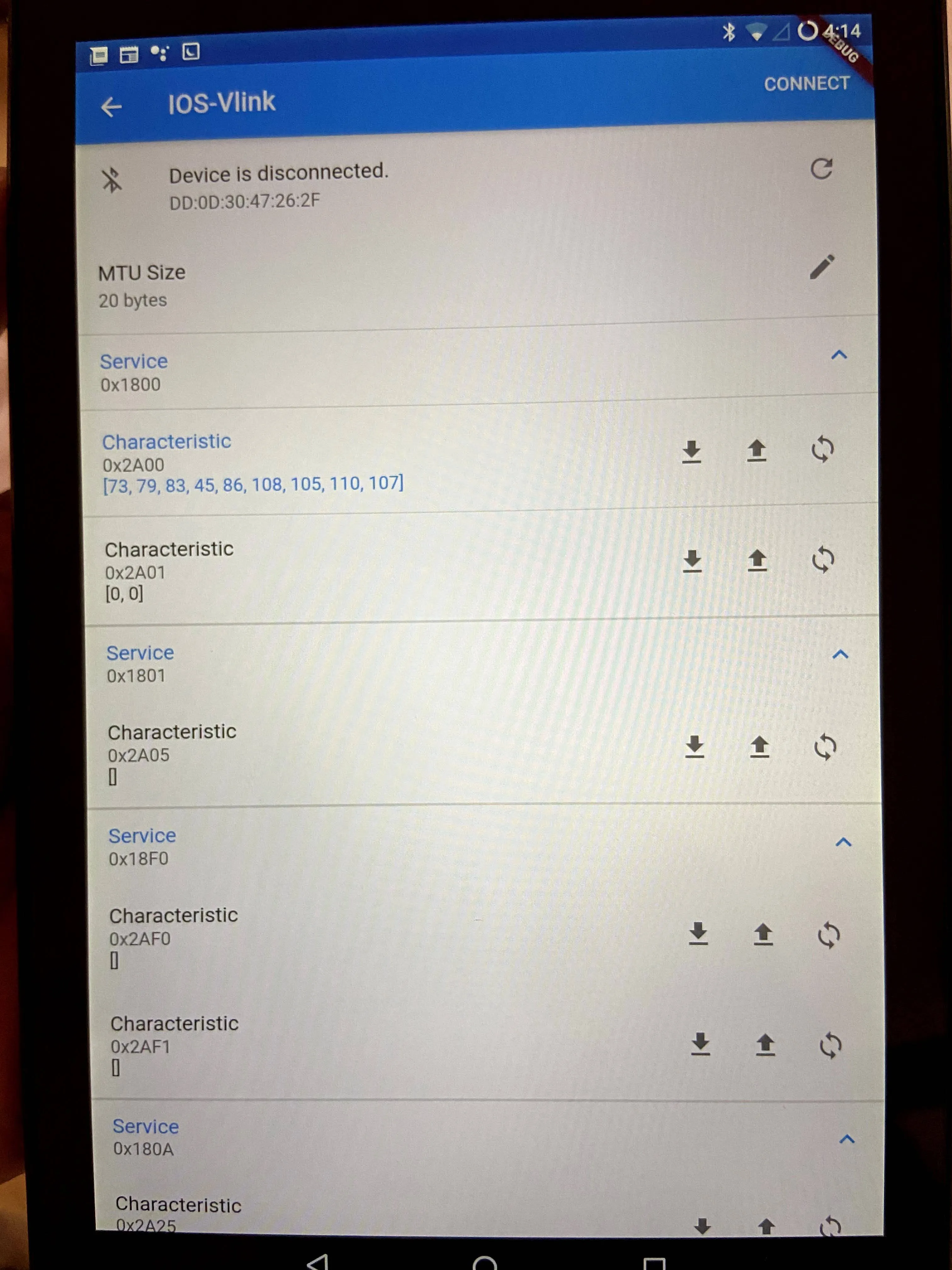The image size is (952, 1270).
Task: Tap the CONNECT button
Action: pos(806,84)
